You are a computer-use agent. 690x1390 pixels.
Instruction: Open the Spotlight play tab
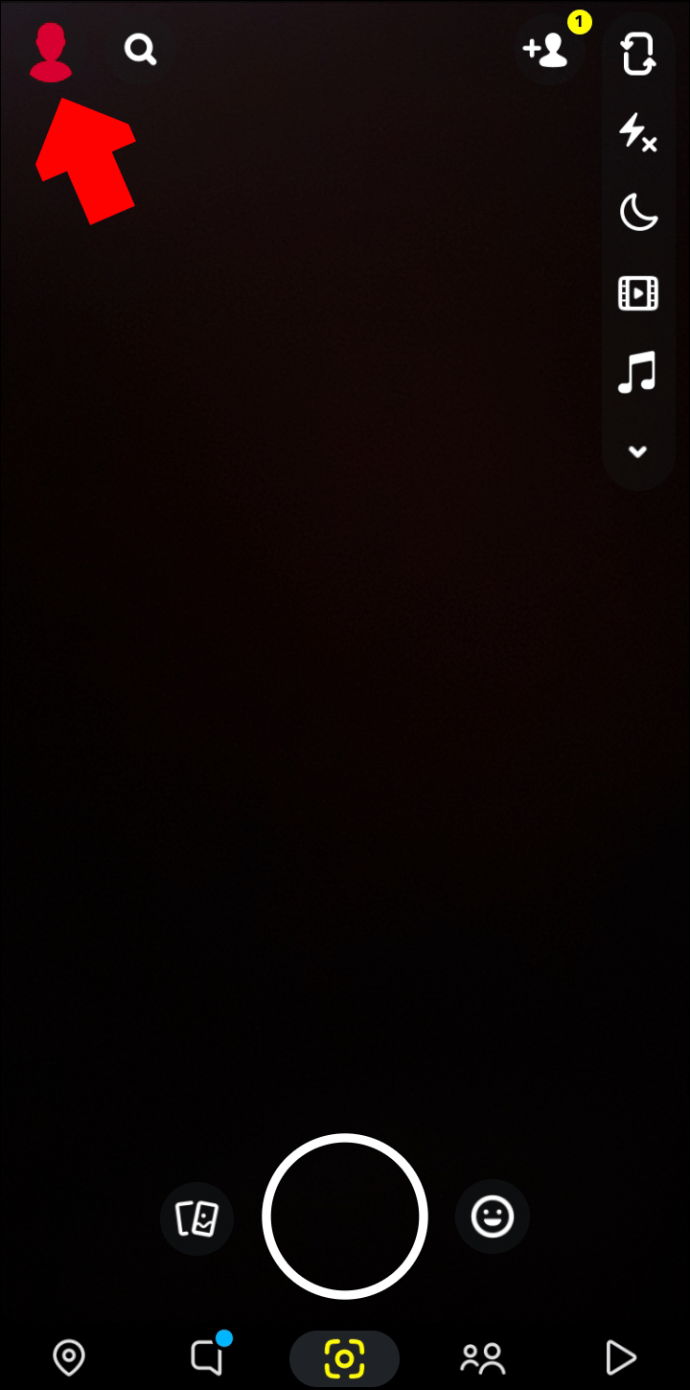pyautogui.click(x=620, y=1358)
